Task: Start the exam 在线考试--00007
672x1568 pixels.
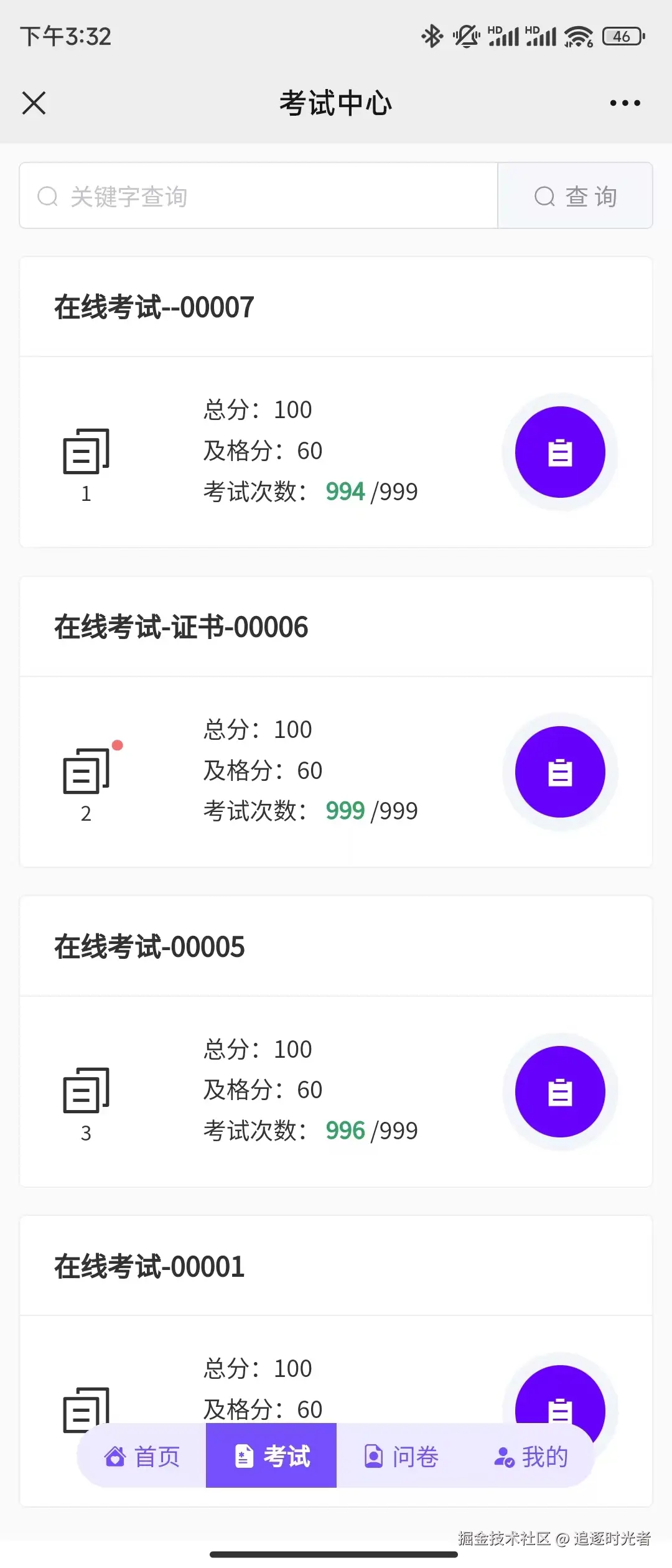Action: pos(560,452)
